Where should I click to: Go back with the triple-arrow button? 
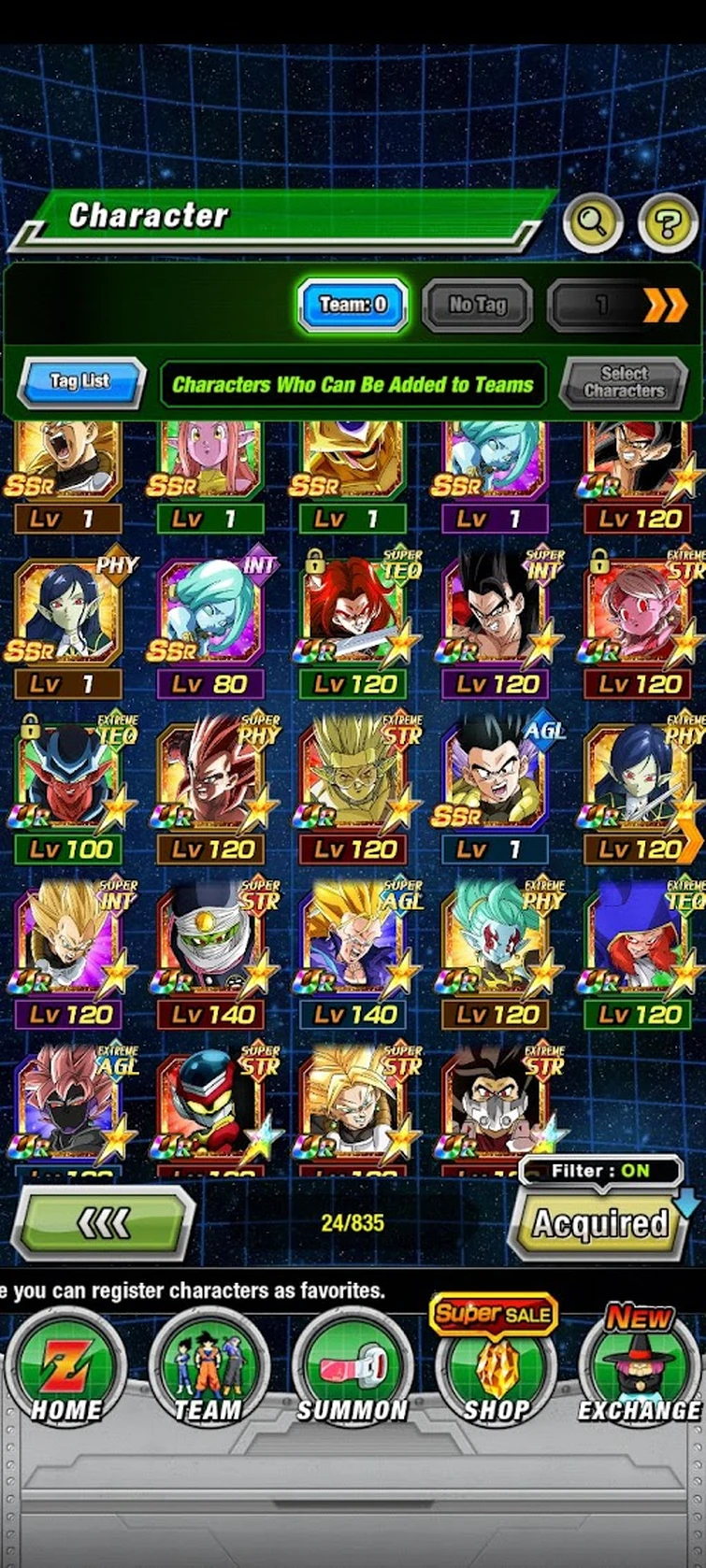tap(103, 1222)
